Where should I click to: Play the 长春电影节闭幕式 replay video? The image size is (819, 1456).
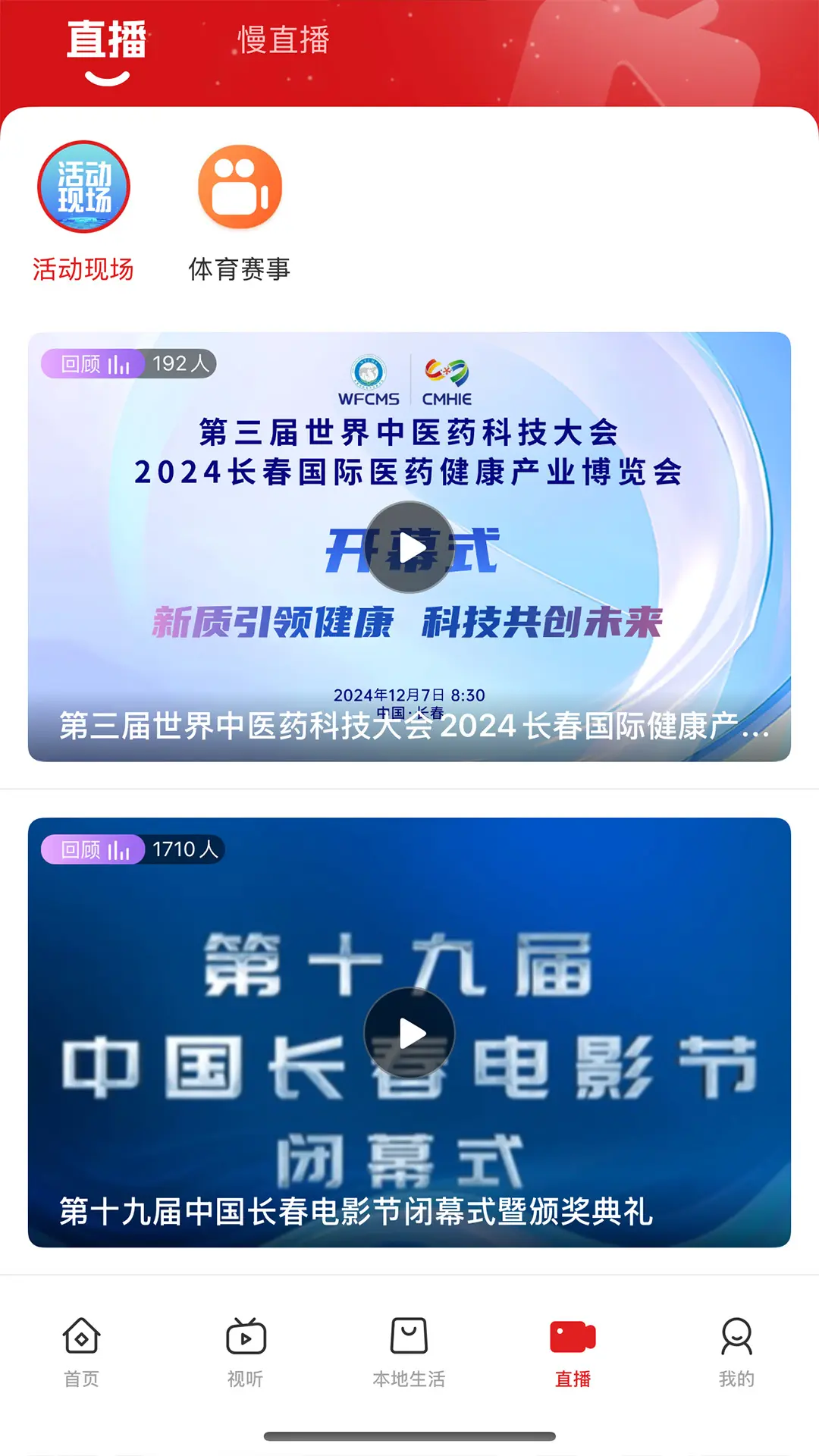point(409,1033)
